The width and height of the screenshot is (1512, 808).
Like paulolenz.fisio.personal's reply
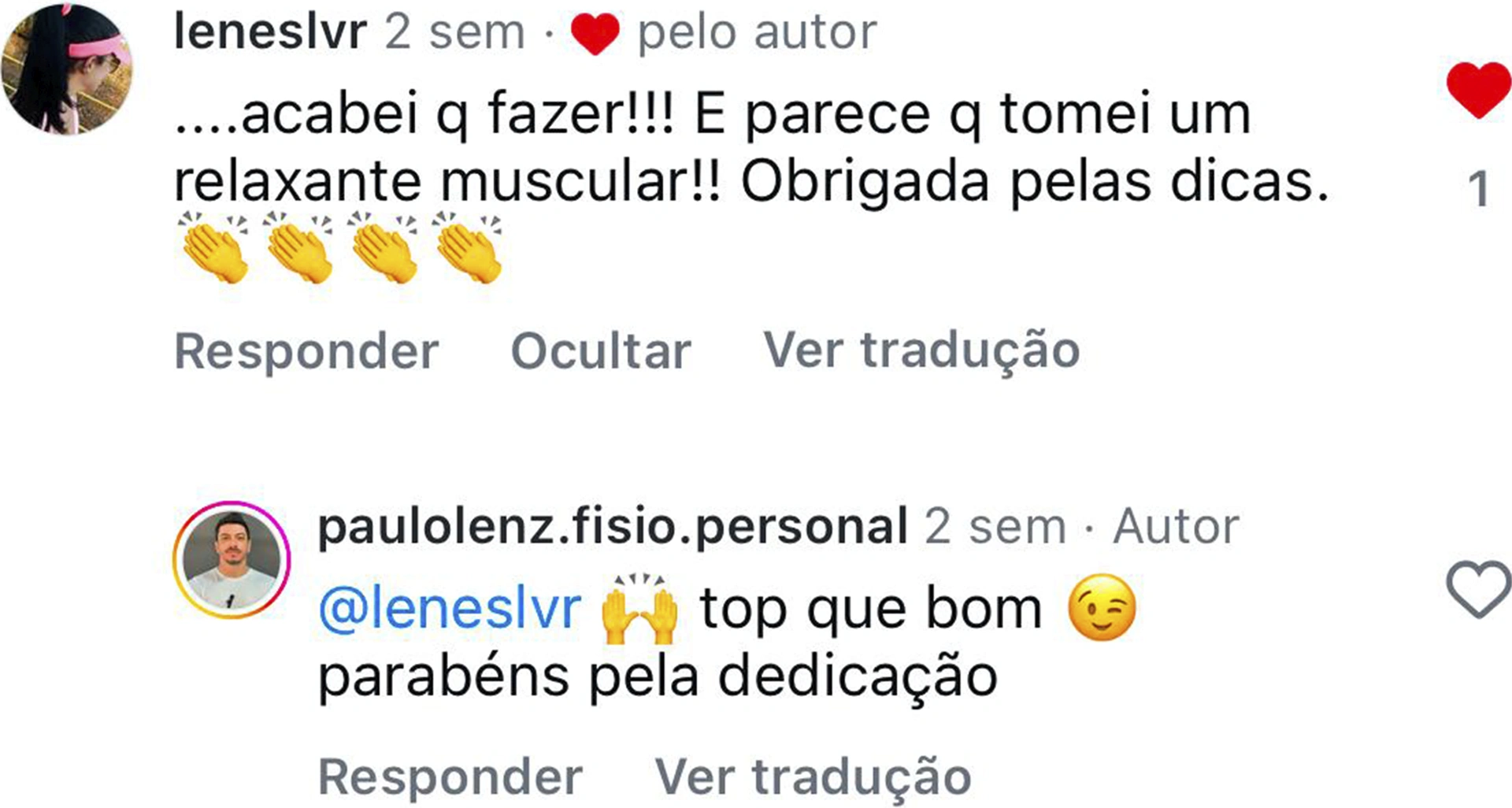1478,589
